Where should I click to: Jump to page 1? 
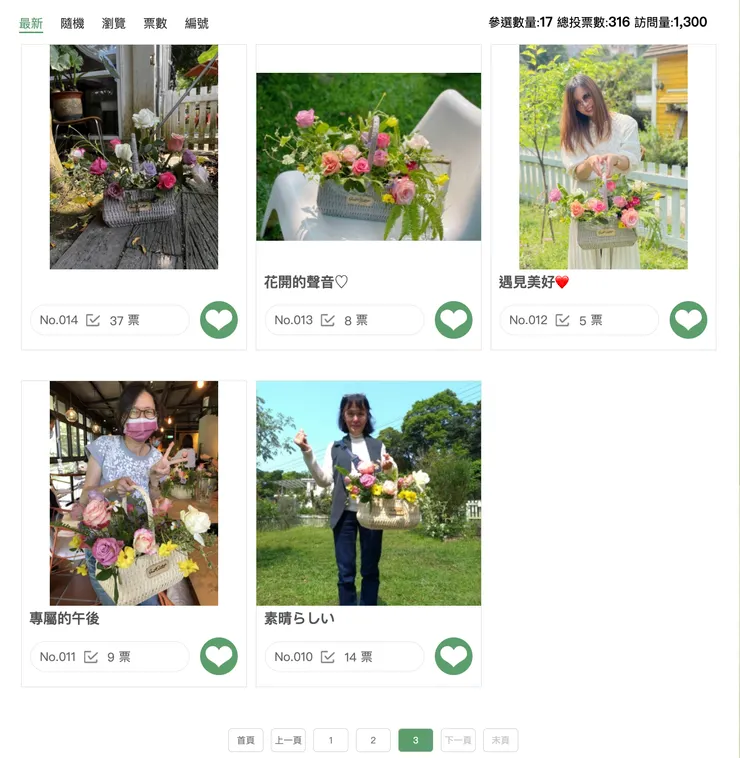tap(331, 740)
